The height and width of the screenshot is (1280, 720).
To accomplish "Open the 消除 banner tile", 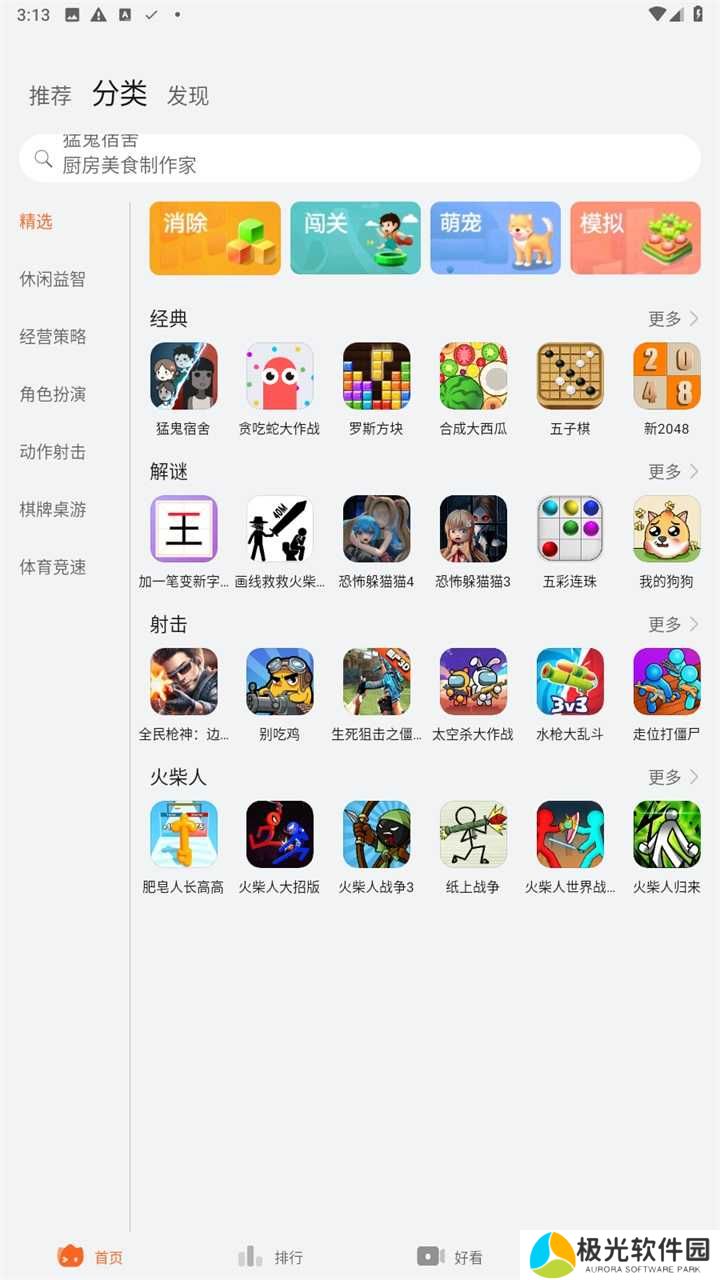I will 215,238.
